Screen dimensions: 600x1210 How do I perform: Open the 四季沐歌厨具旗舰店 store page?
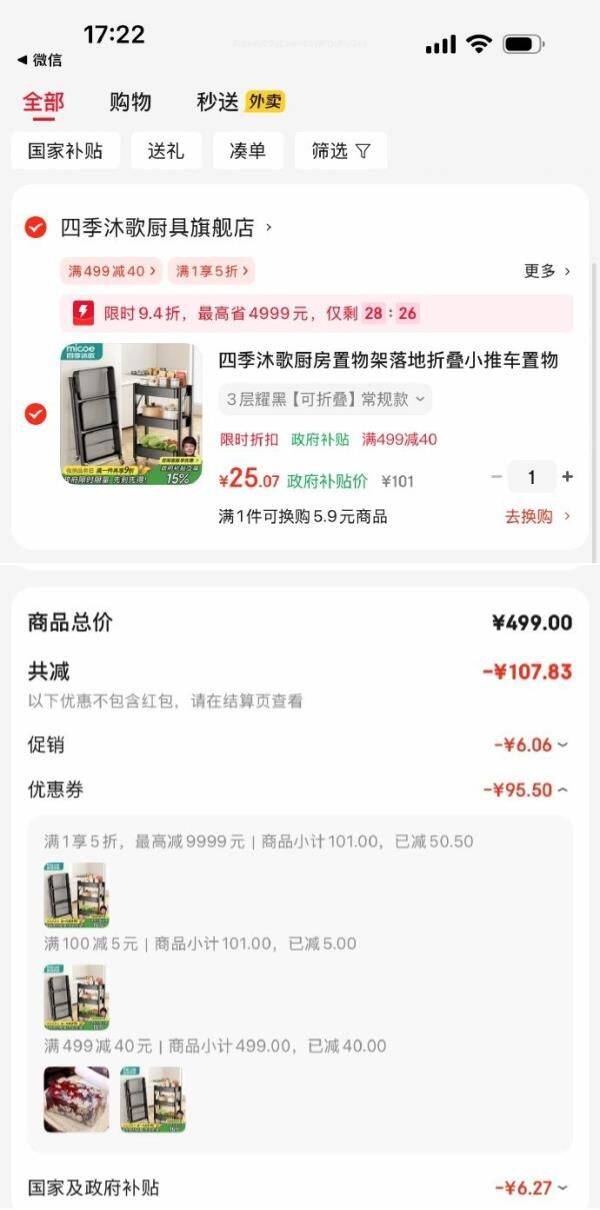click(x=160, y=228)
